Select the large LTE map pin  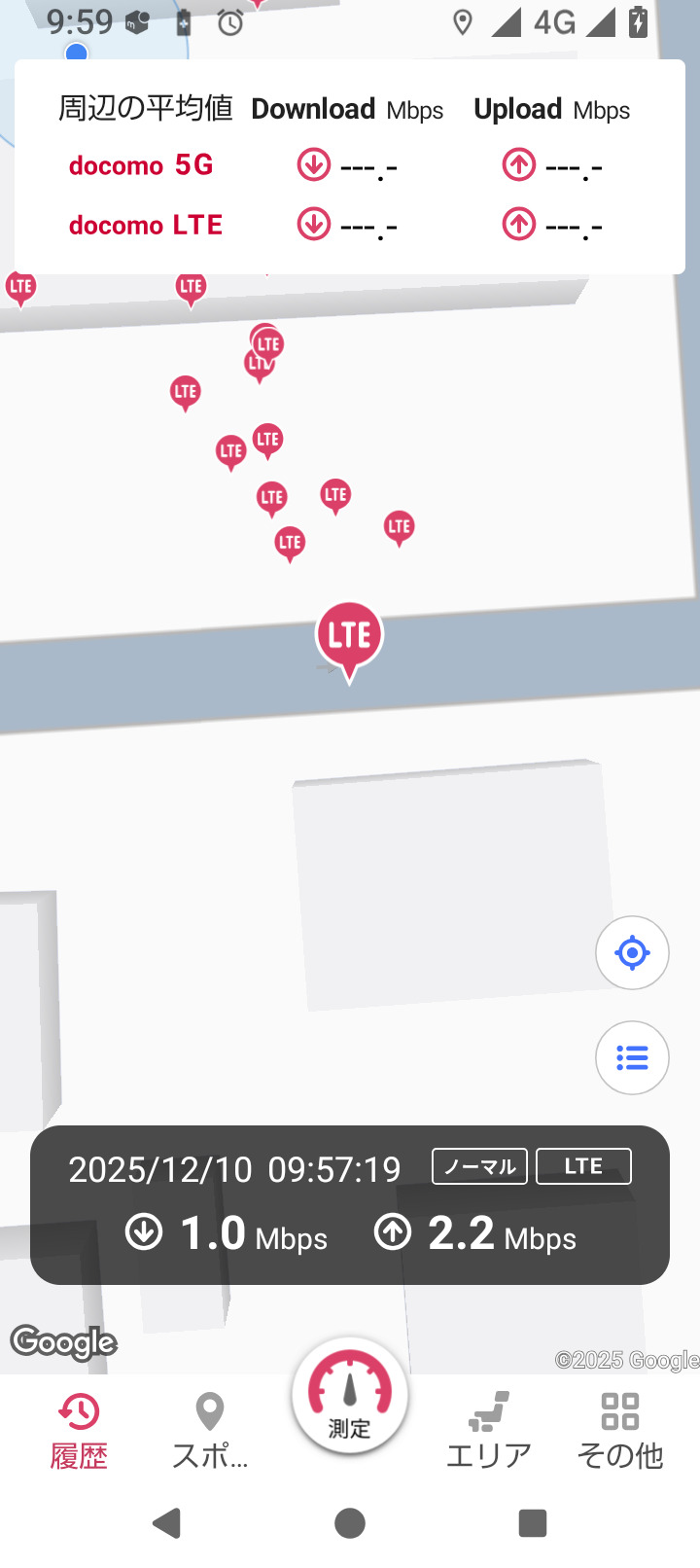pyautogui.click(x=349, y=637)
